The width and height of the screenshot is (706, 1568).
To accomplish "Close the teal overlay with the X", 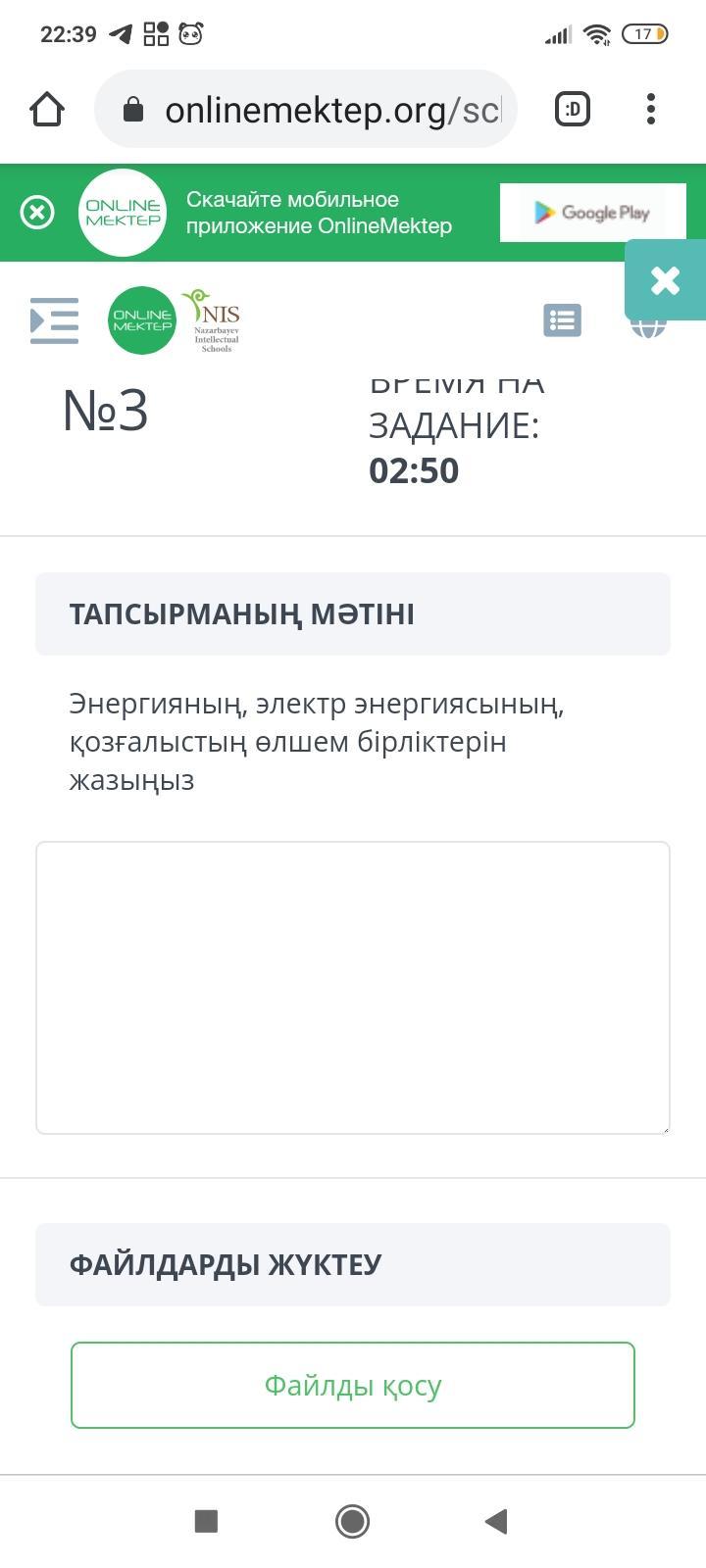I will click(x=666, y=280).
